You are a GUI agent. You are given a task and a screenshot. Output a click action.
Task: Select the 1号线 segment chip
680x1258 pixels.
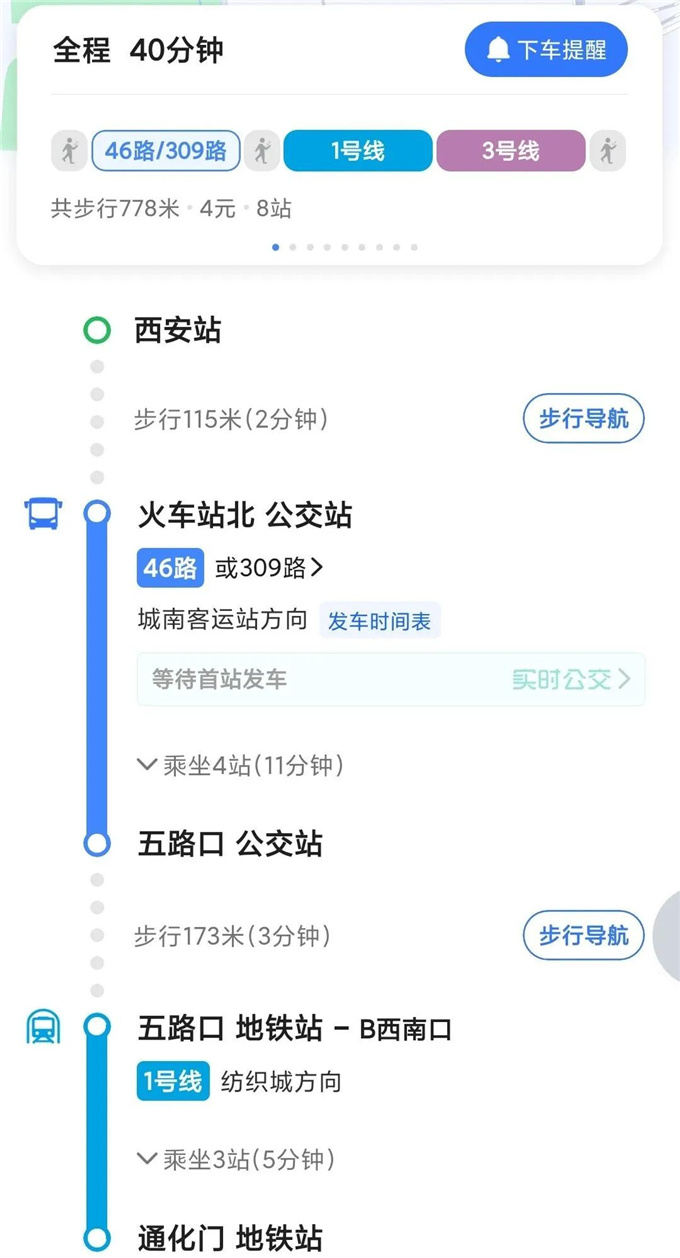coord(358,151)
